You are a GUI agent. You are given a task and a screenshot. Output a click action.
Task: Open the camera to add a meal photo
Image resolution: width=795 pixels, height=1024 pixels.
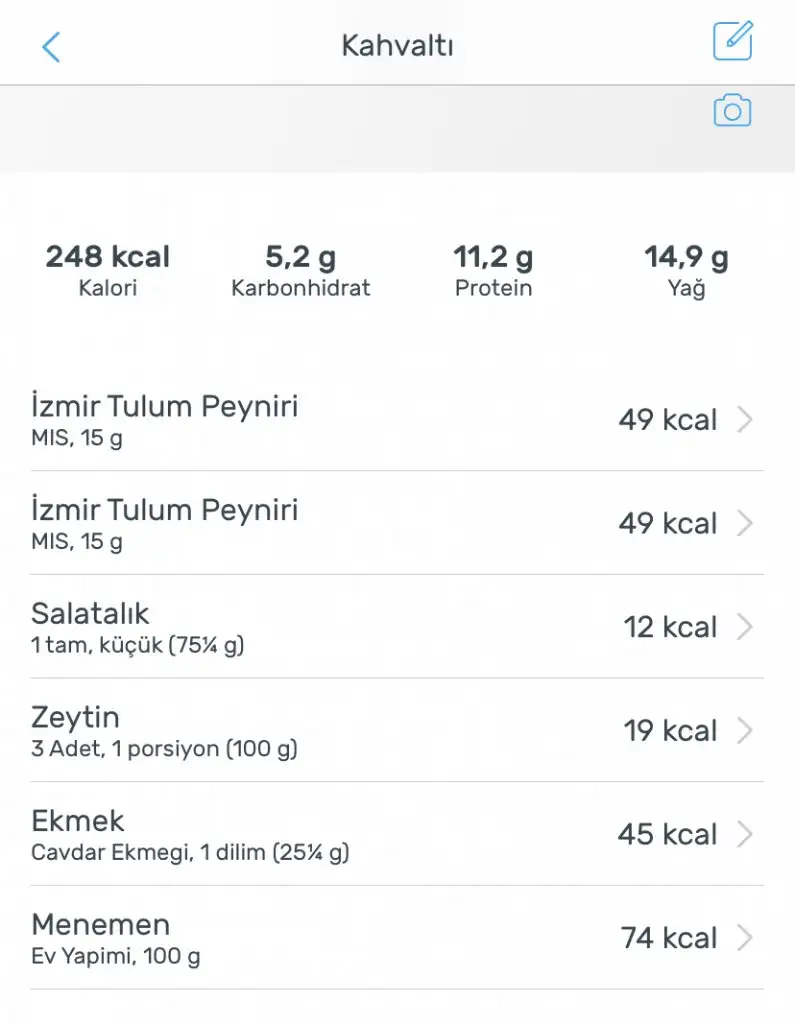coord(732,111)
